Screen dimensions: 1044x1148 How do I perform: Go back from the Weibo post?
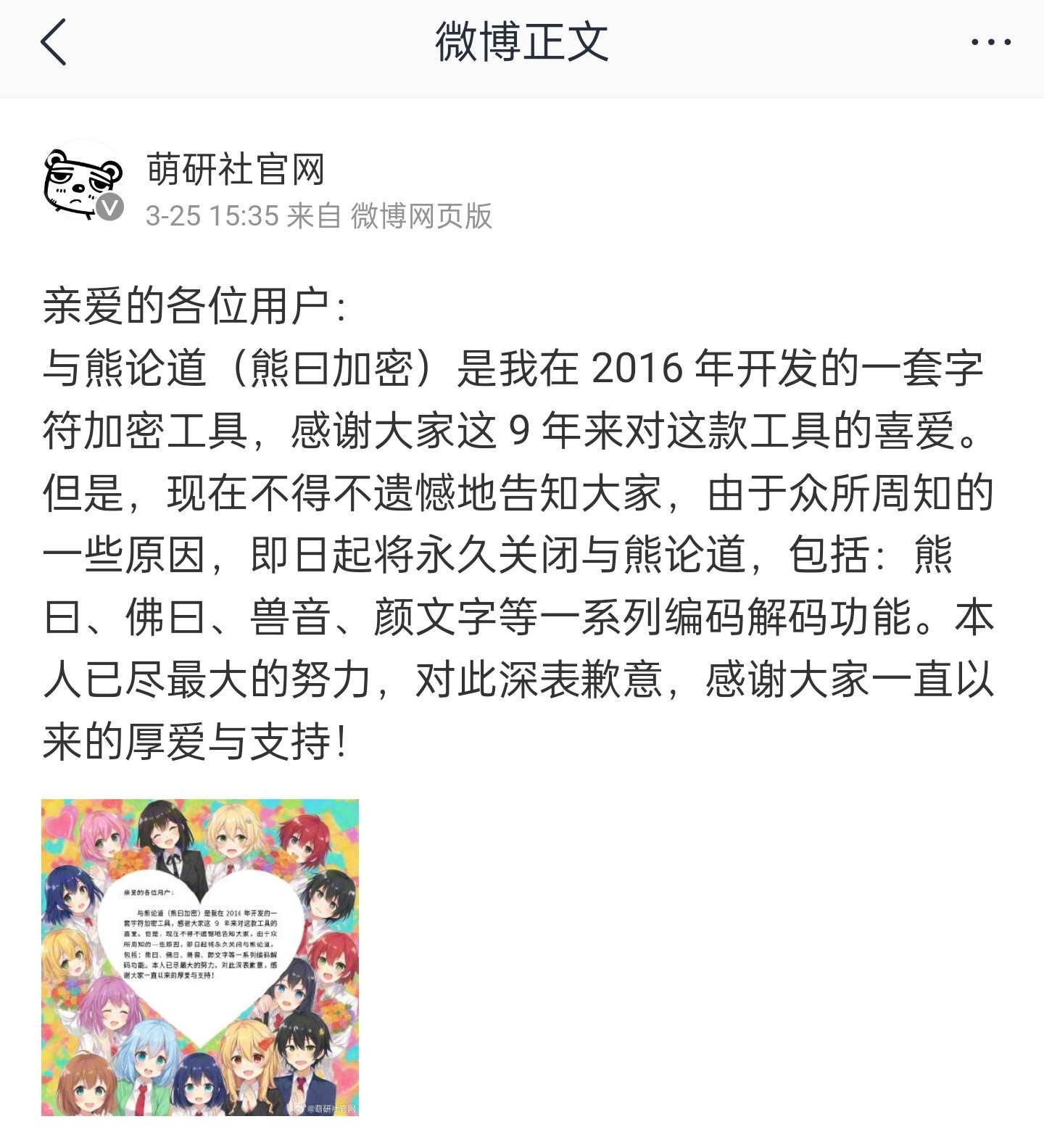(54, 42)
